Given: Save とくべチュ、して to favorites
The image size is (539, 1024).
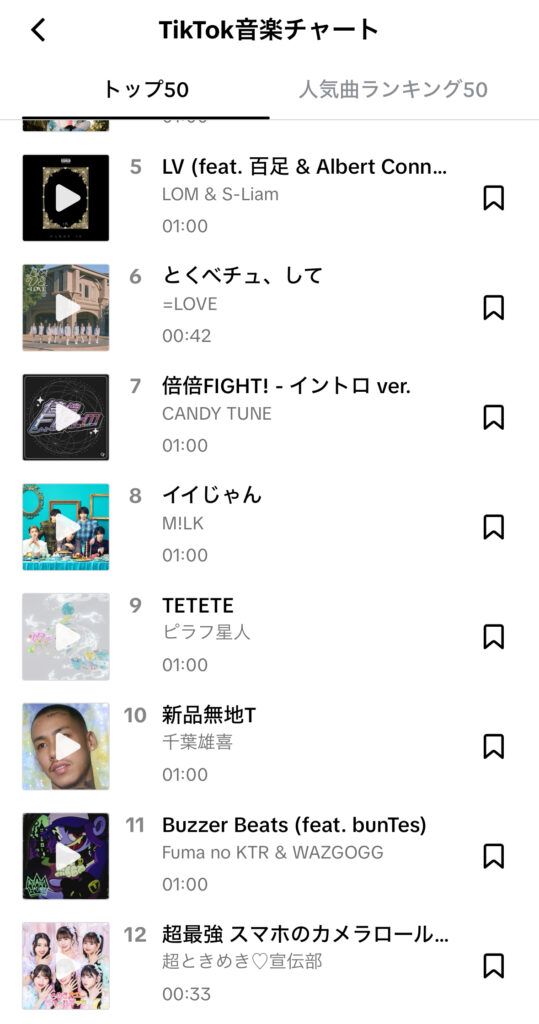Looking at the screenshot, I should point(493,308).
